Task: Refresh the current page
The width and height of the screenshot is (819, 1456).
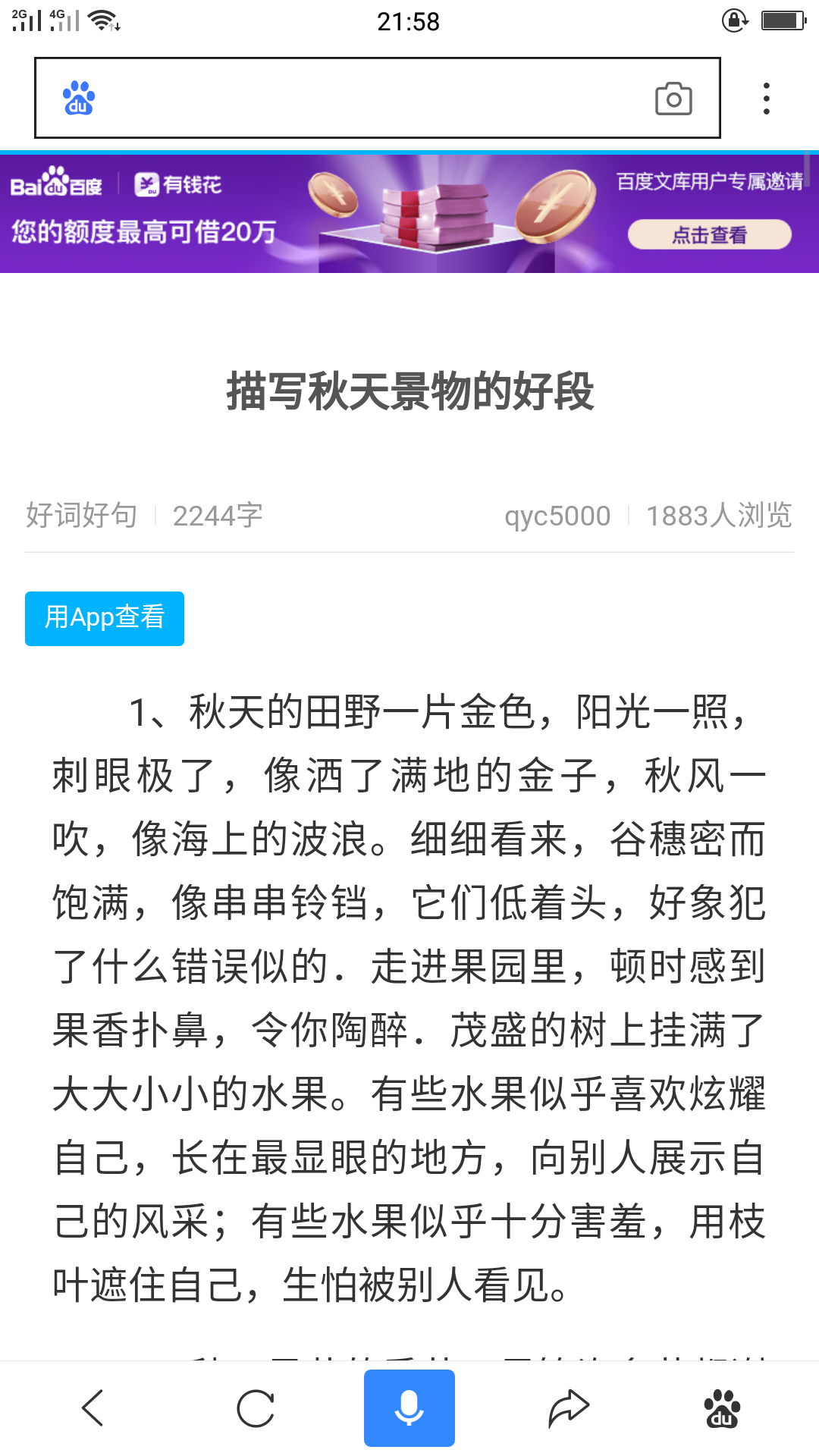Action: 256,1408
